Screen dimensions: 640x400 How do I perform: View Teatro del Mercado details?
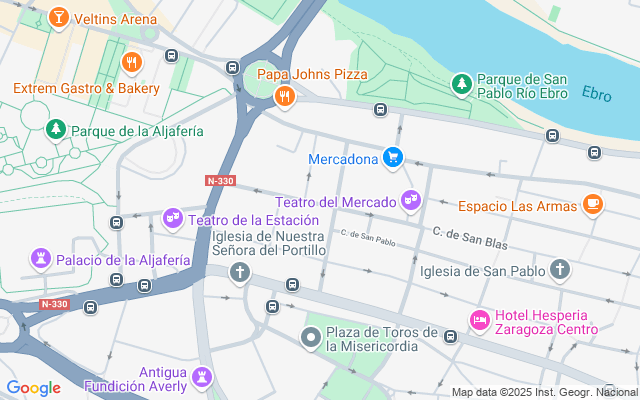point(409,201)
